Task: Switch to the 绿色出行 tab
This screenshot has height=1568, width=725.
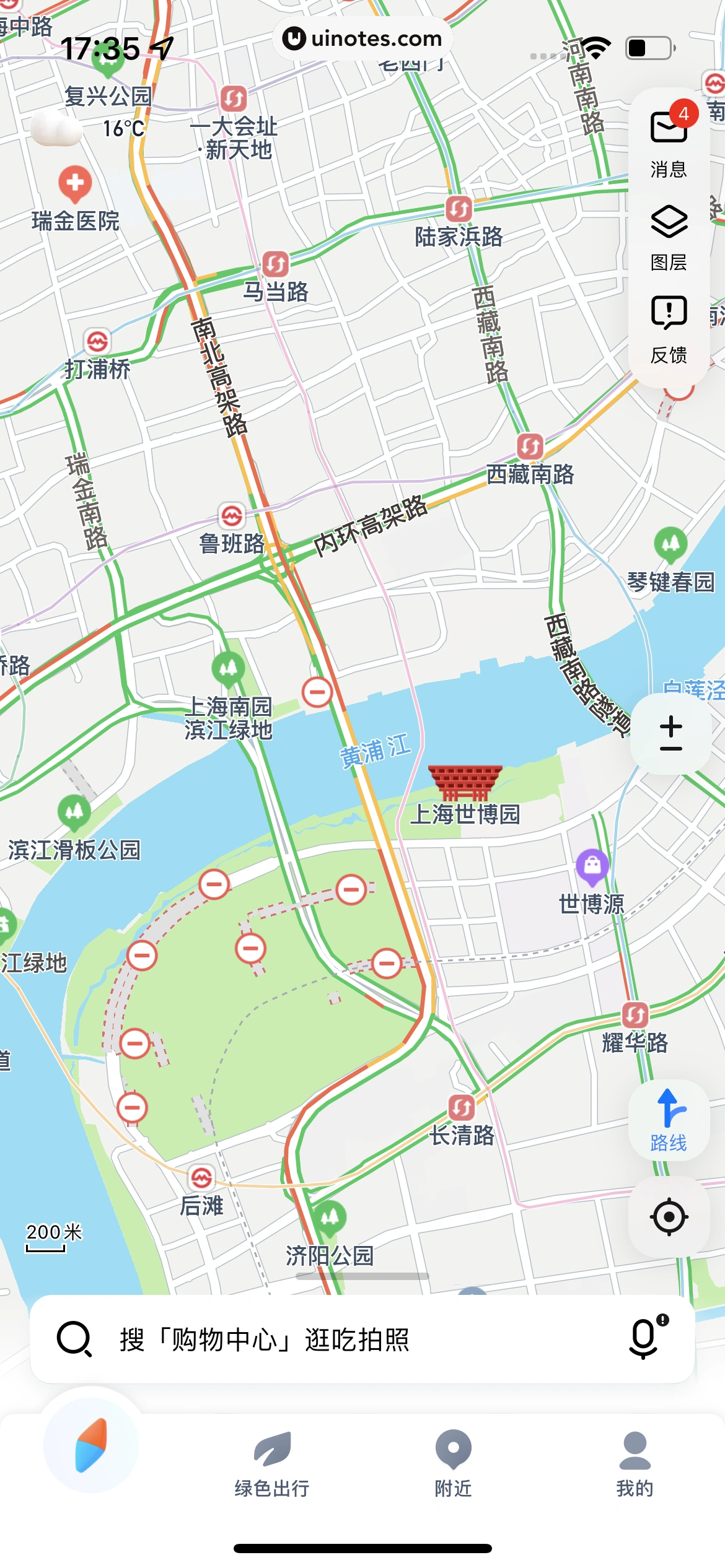Action: point(271,1463)
